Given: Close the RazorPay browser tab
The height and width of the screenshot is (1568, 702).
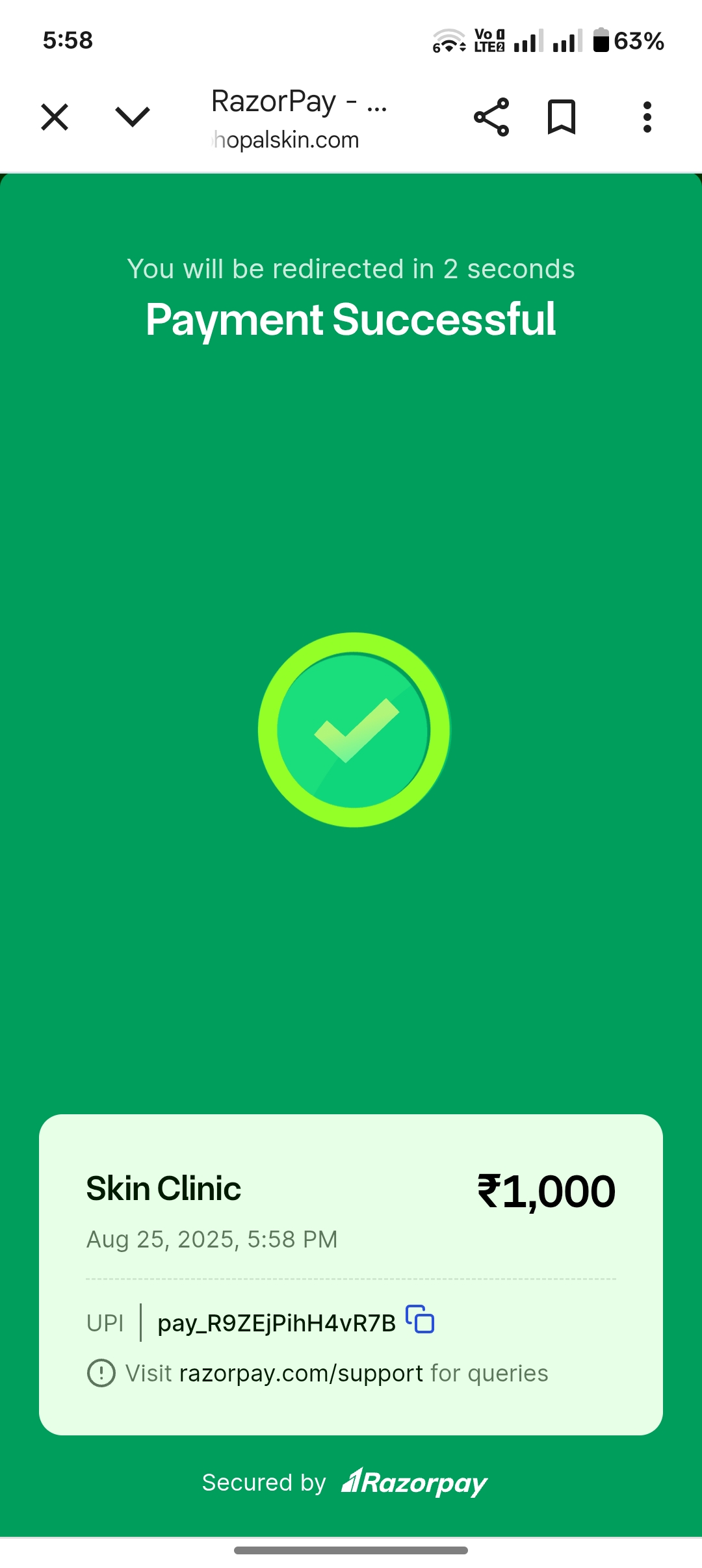Looking at the screenshot, I should (55, 118).
